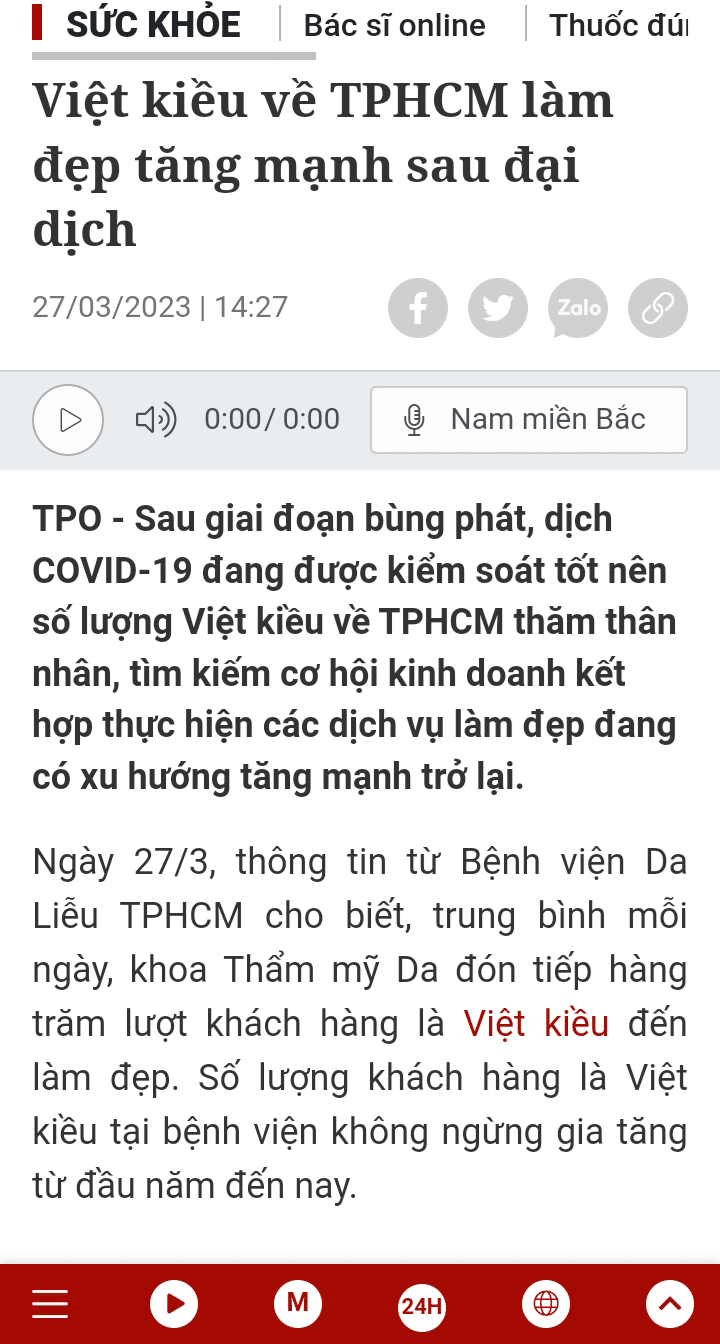This screenshot has width=720, height=1344.
Task: Share the article via Zalo
Action: (x=578, y=308)
